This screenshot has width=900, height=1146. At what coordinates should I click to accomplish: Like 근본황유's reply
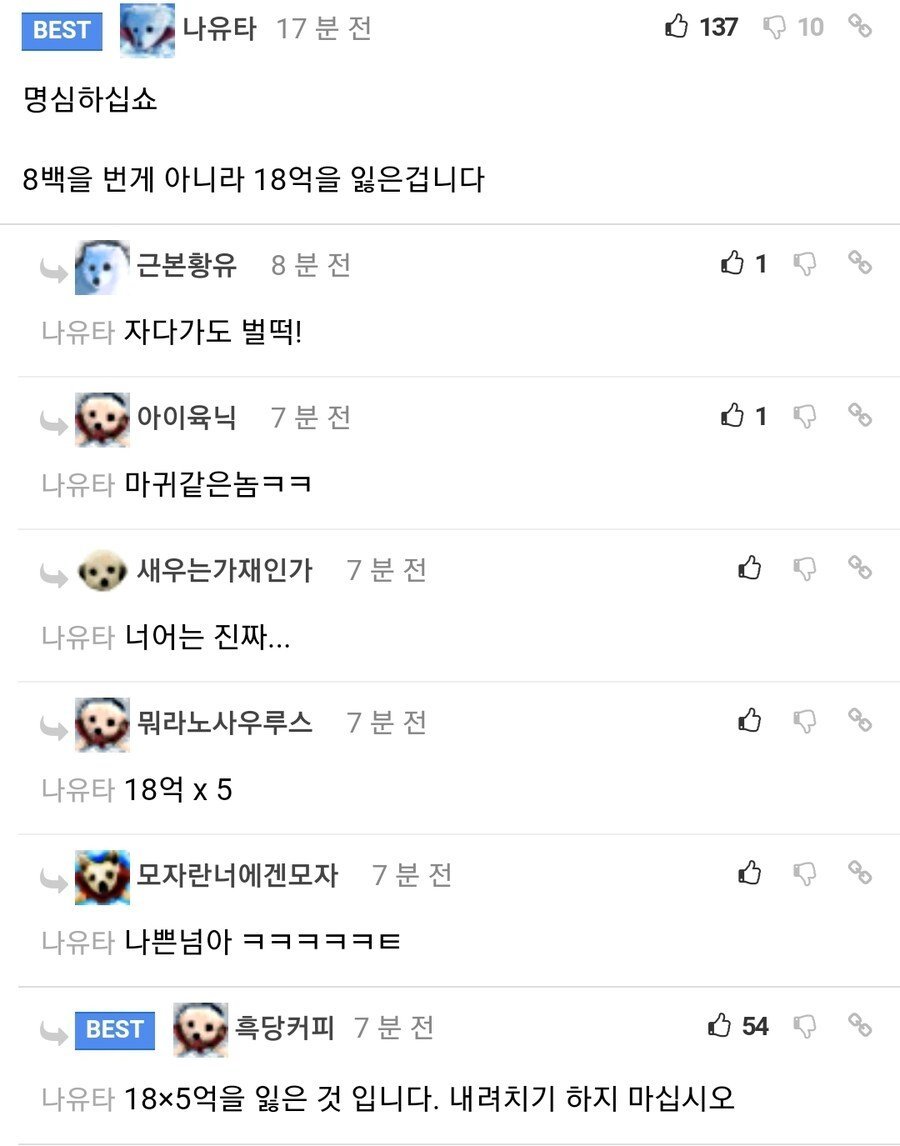(x=733, y=263)
